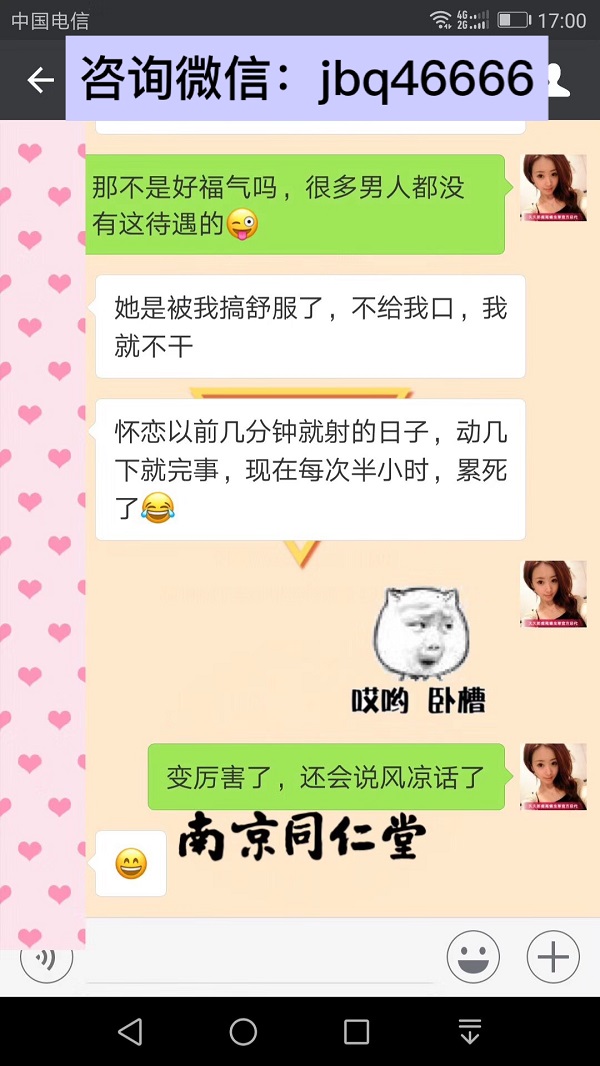Image resolution: width=600 pixels, height=1066 pixels.
Task: Switch to voice message input
Action: tap(46, 958)
